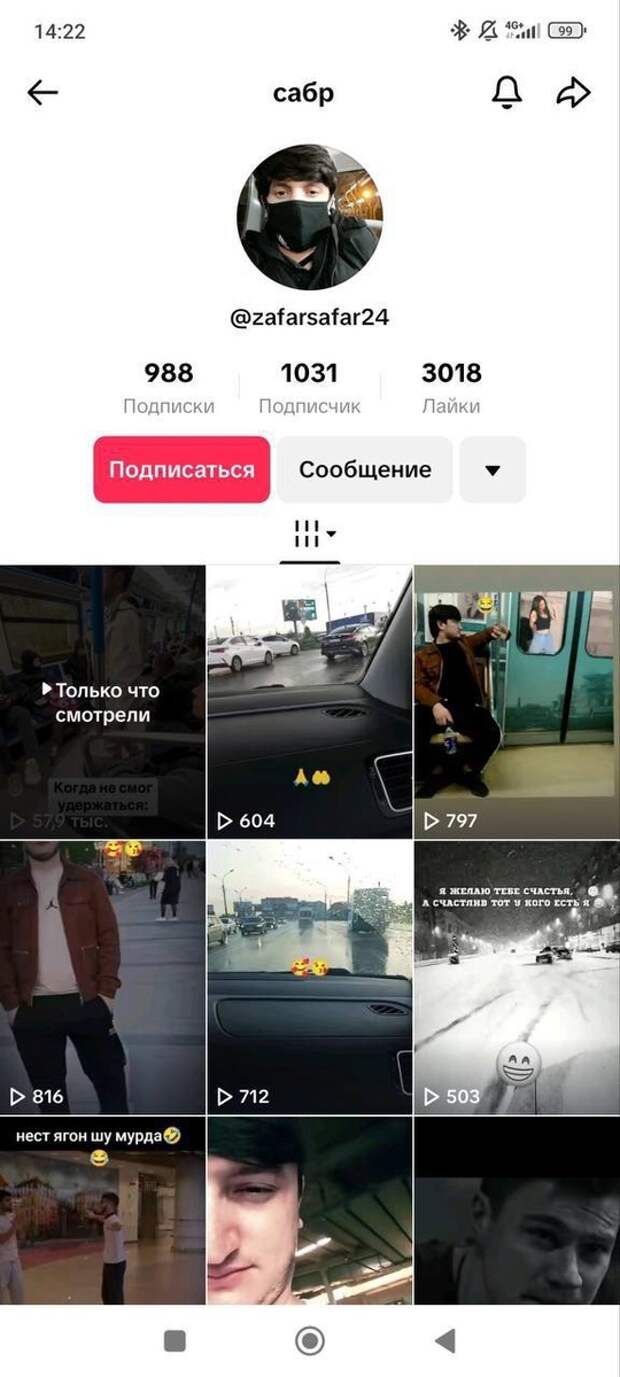Tap the system back triangle

pos(446,1340)
